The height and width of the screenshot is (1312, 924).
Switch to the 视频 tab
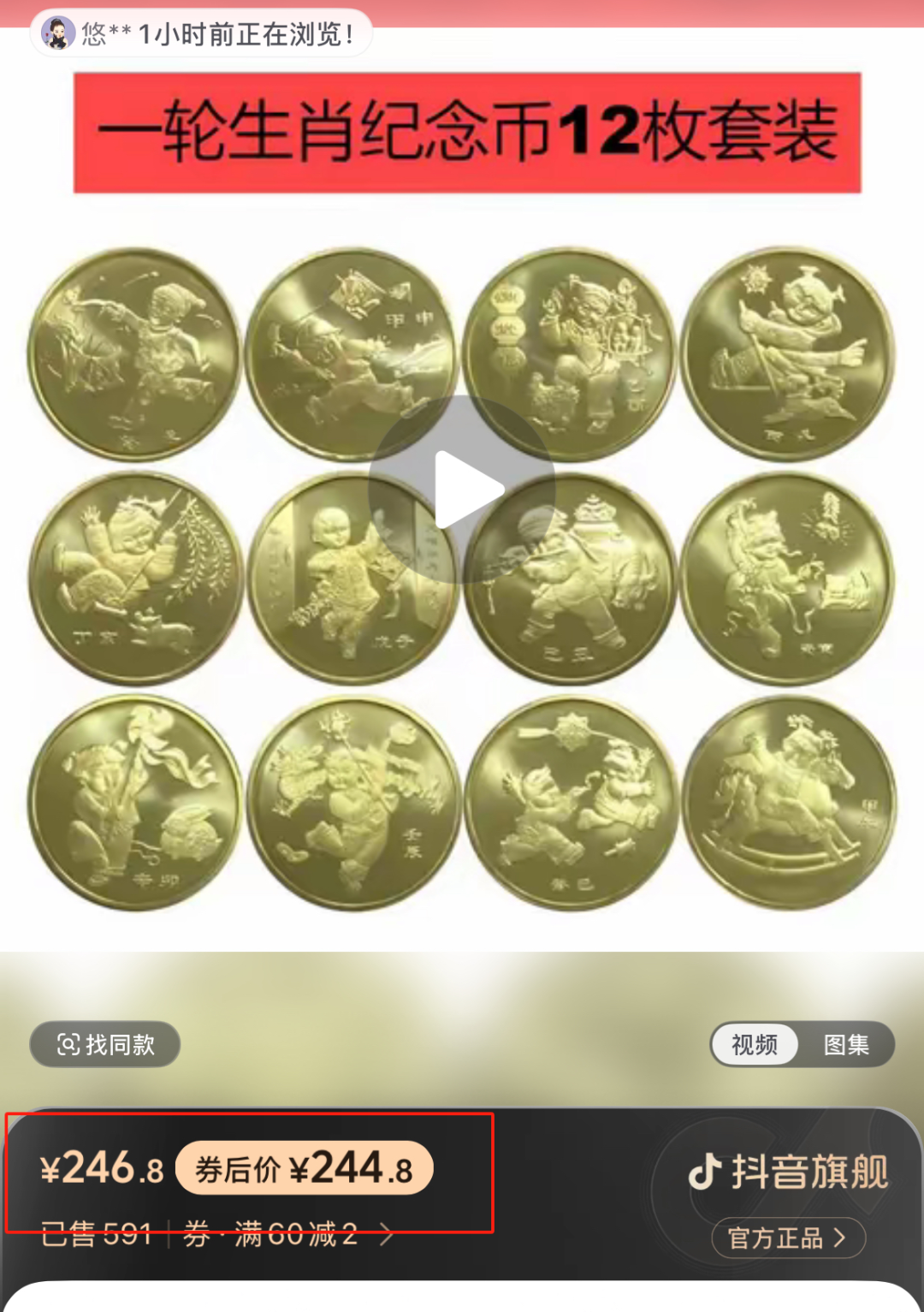[755, 1044]
